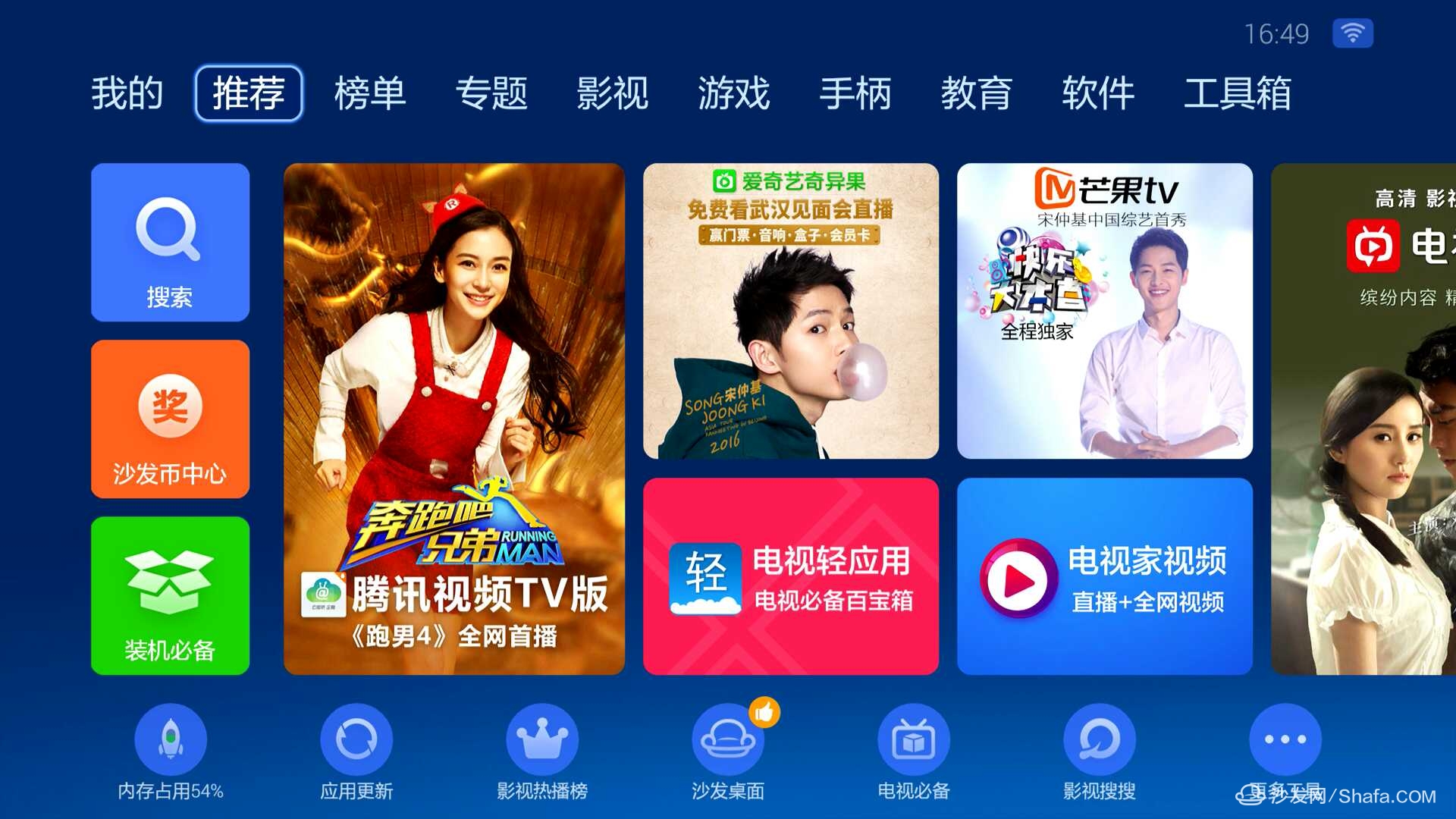The width and height of the screenshot is (1456, 819).
Task: Open the 芒果tv card
Action: 1104,311
